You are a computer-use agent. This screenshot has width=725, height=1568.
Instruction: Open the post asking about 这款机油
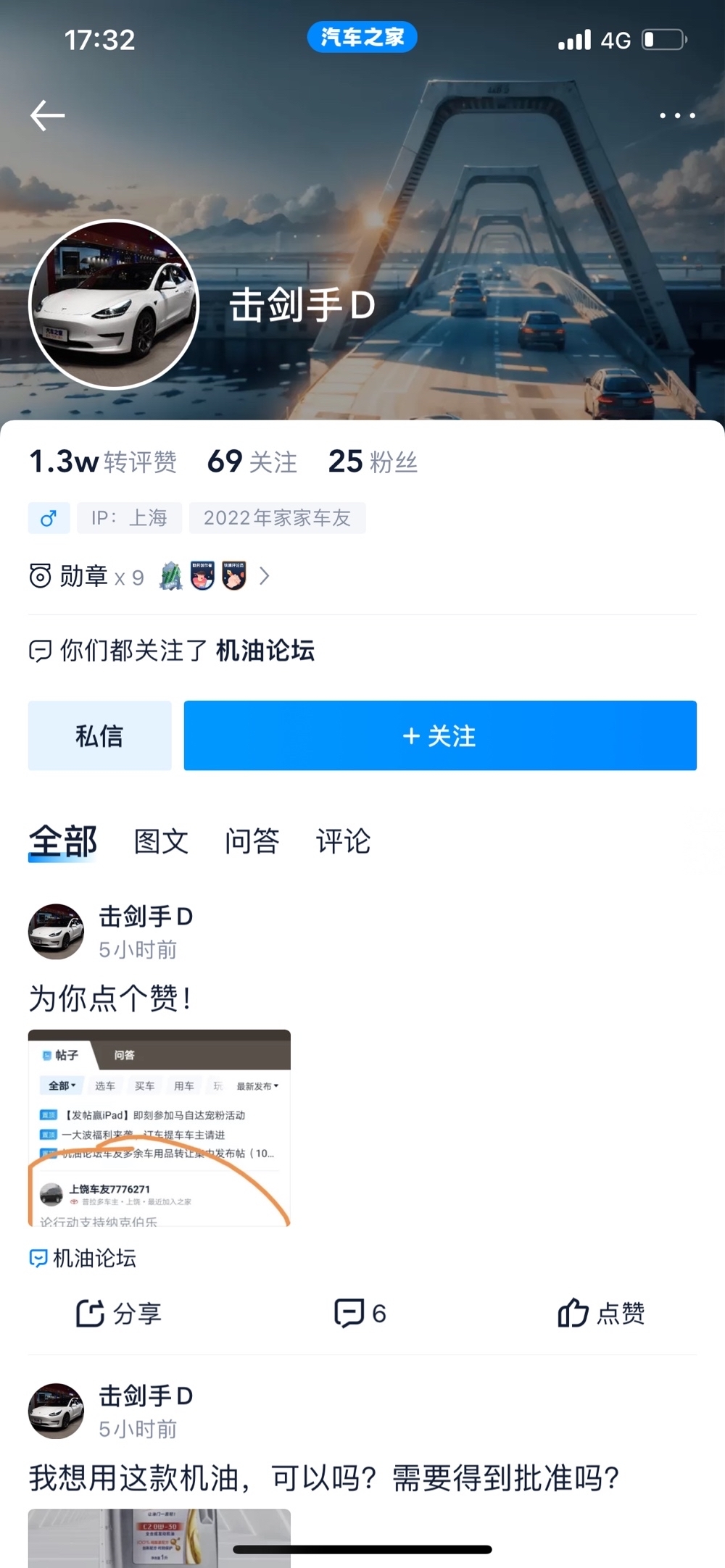[324, 1478]
